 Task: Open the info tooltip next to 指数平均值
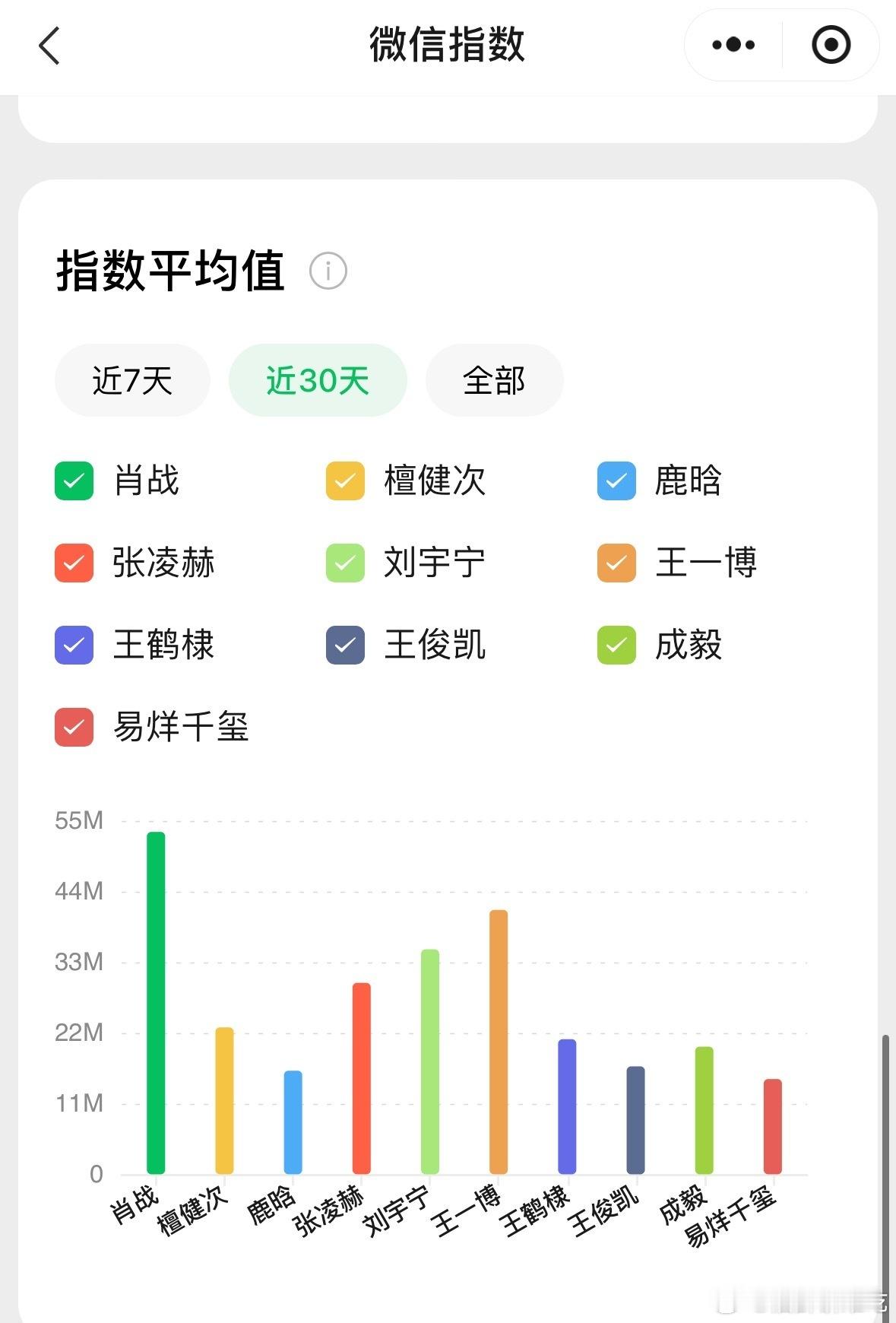[328, 271]
